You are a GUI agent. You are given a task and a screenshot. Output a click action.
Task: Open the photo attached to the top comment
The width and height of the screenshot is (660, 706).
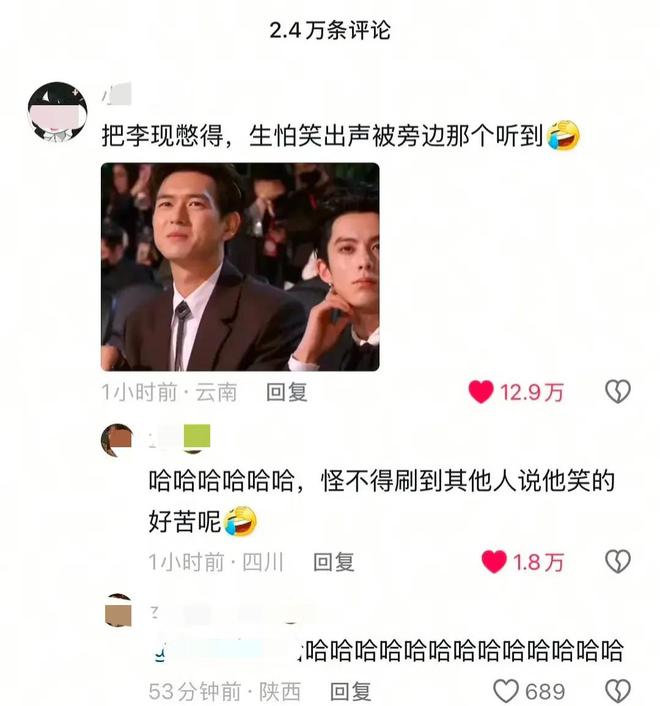(240, 267)
